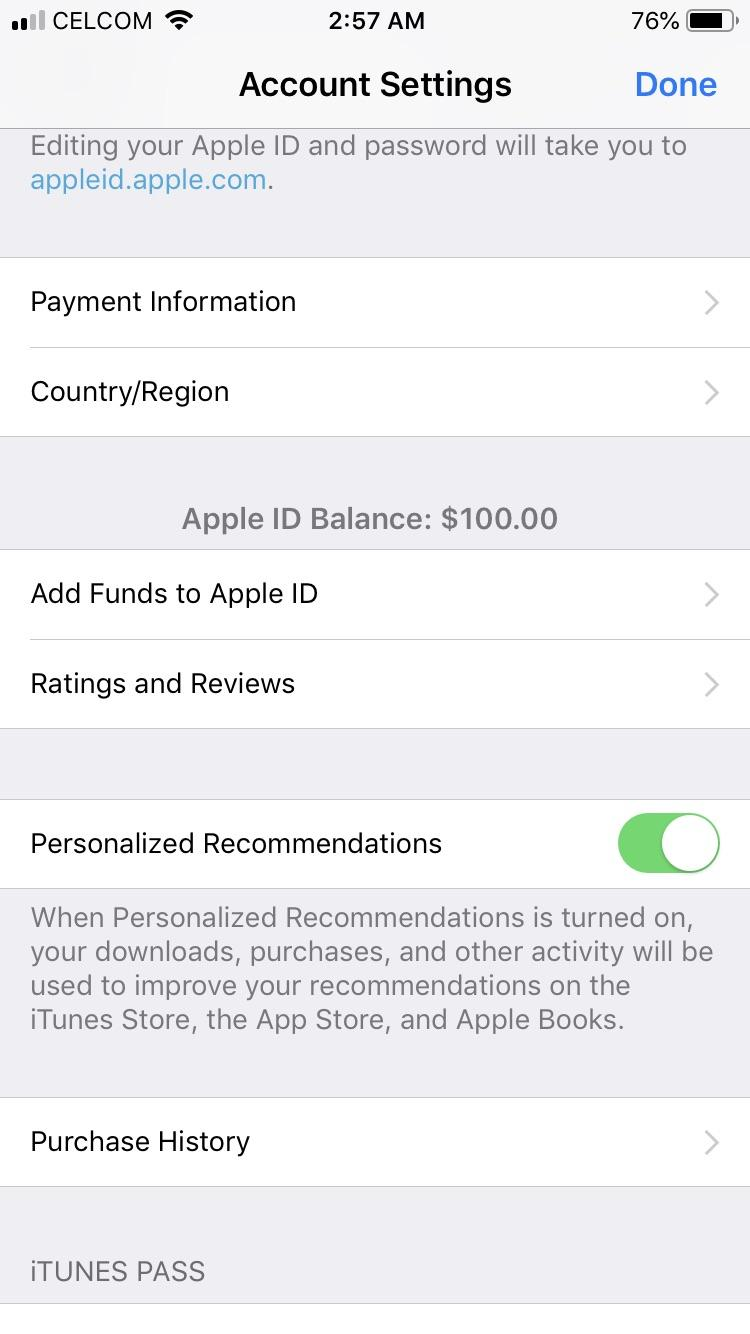Disable Personalized Recommendations switch
This screenshot has height=1334, width=750.
pos(668,843)
